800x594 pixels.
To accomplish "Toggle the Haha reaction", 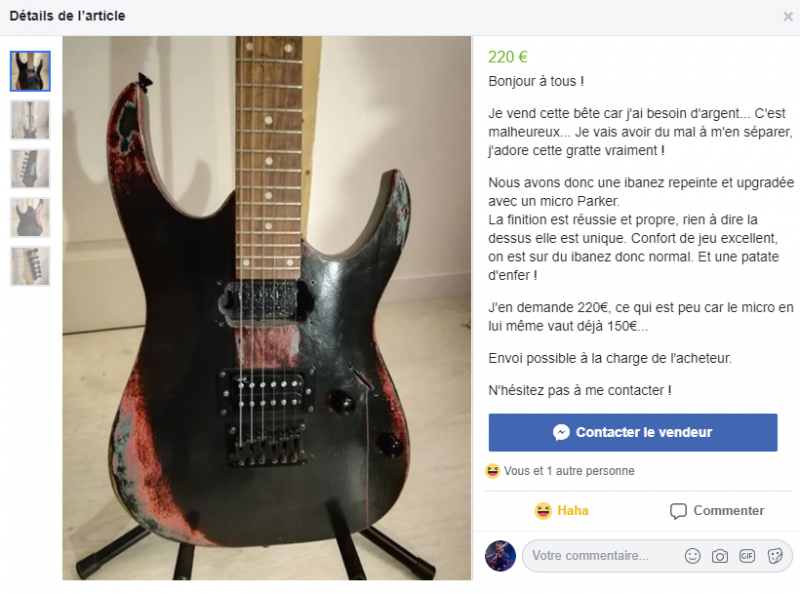I will (x=561, y=511).
